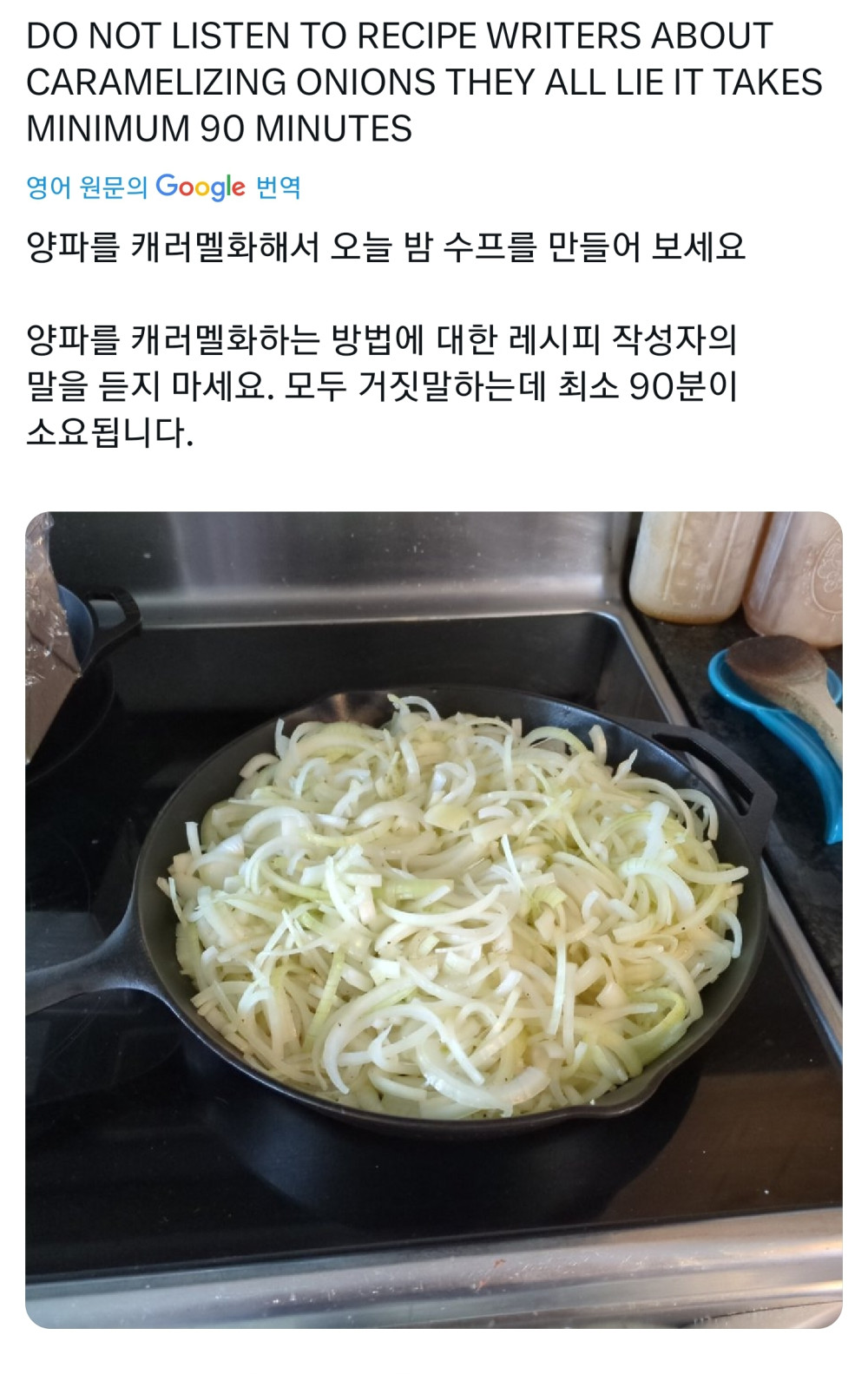This screenshot has height=1374, width=868.
Task: Tap the Google translation source link
Action: point(163,187)
